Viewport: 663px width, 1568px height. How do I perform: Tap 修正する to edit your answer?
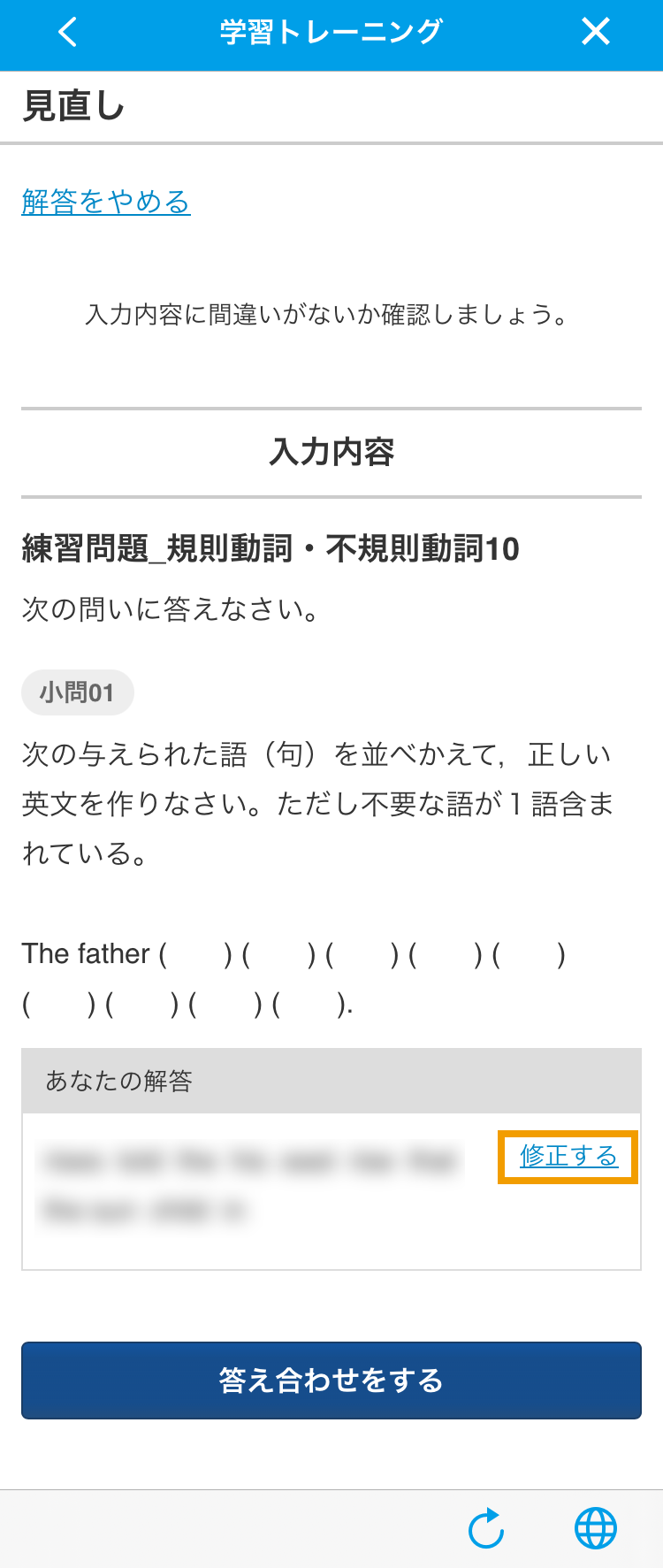[x=568, y=1156]
